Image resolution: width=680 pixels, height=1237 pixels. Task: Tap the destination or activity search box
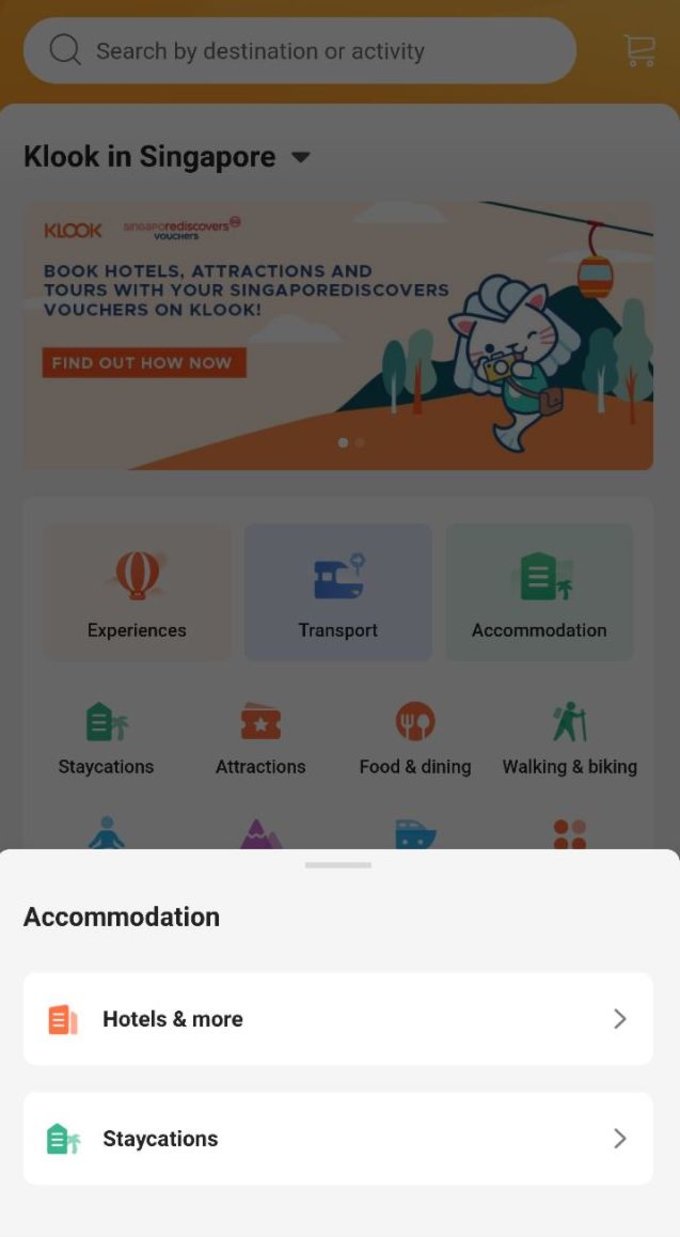tap(300, 50)
